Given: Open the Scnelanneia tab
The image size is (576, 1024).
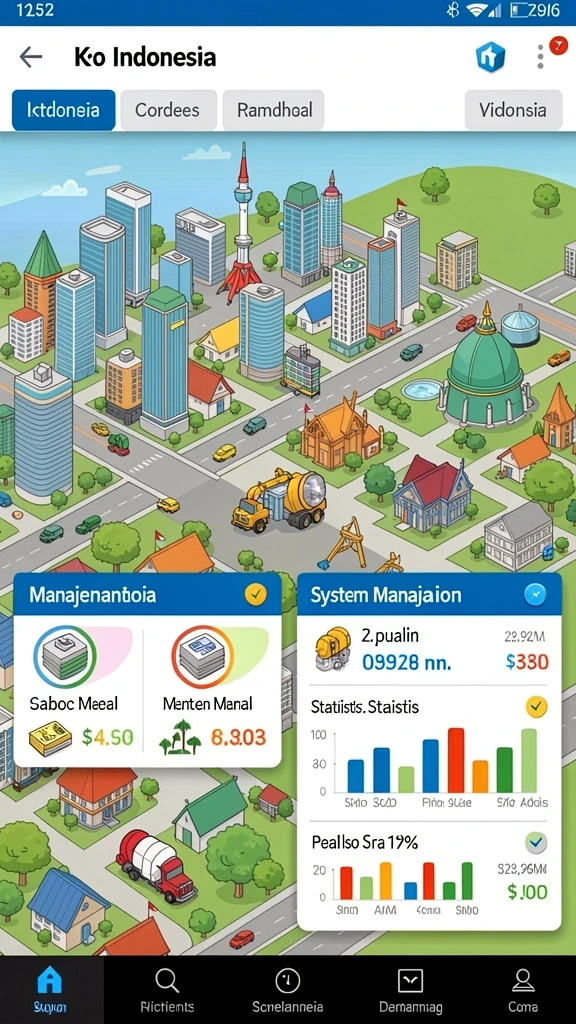Looking at the screenshot, I should coord(287,989).
